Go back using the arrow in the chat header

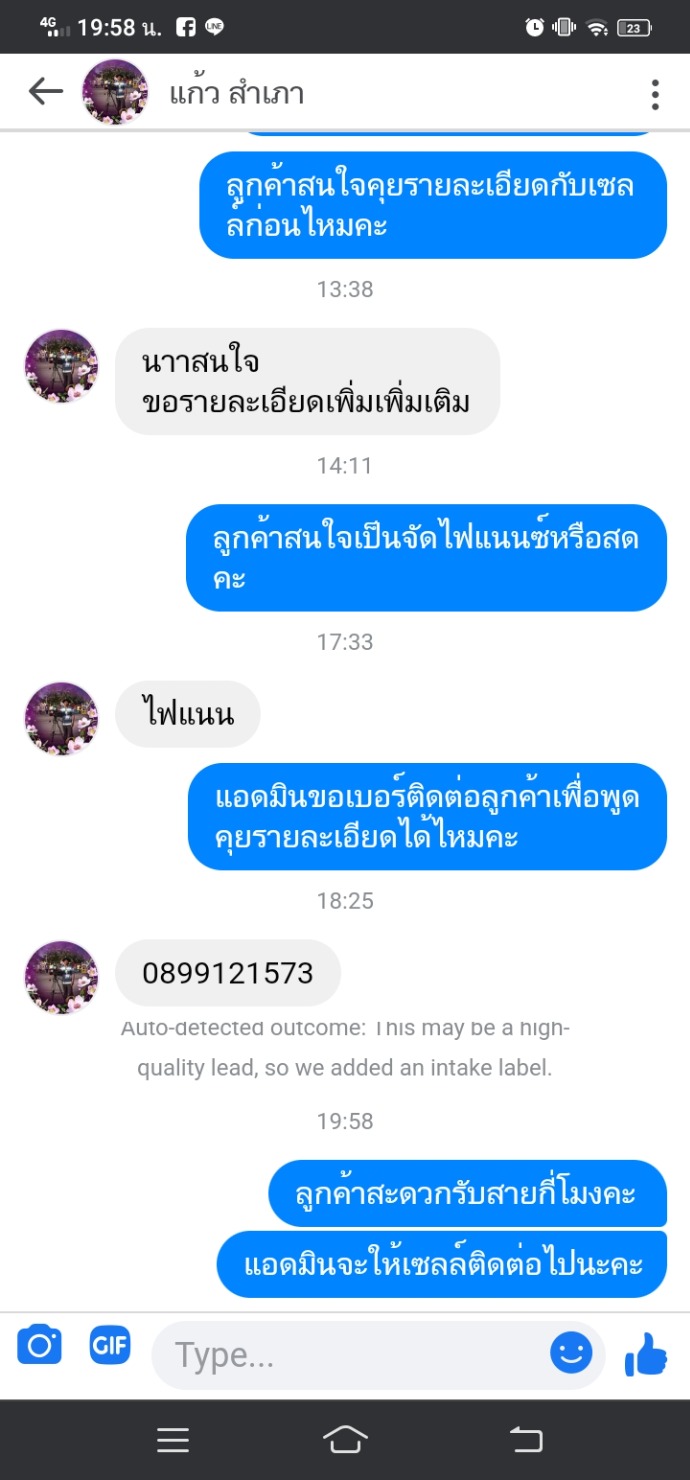tap(45, 92)
